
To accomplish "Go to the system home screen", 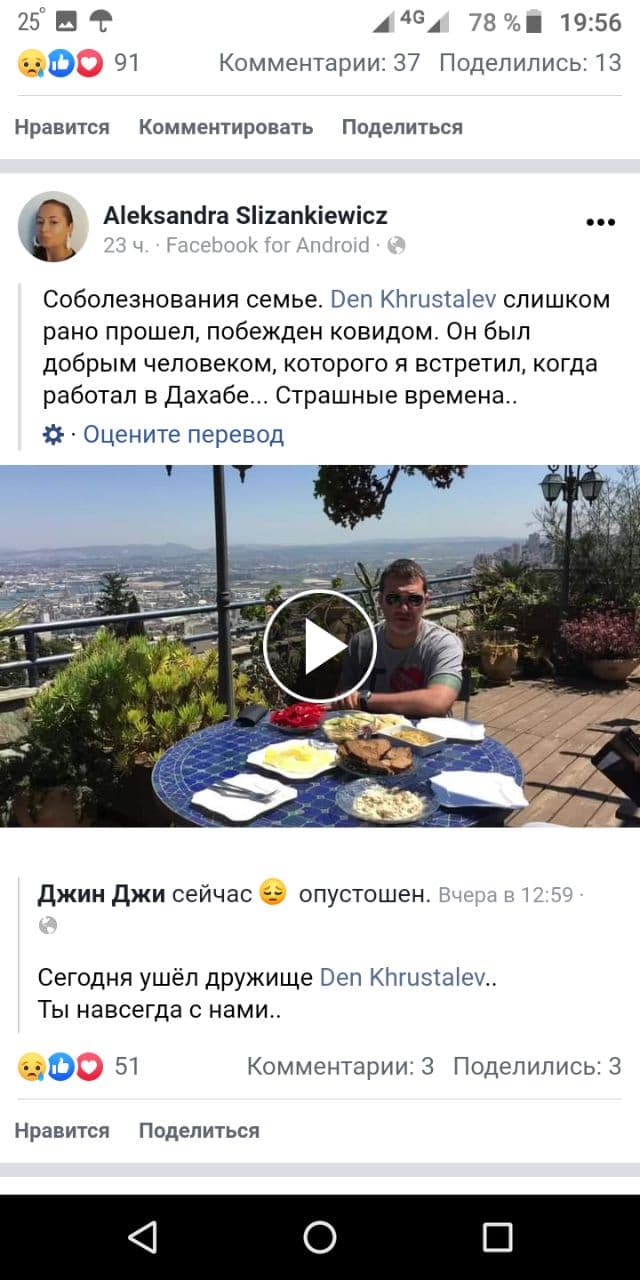I will coord(320,1237).
